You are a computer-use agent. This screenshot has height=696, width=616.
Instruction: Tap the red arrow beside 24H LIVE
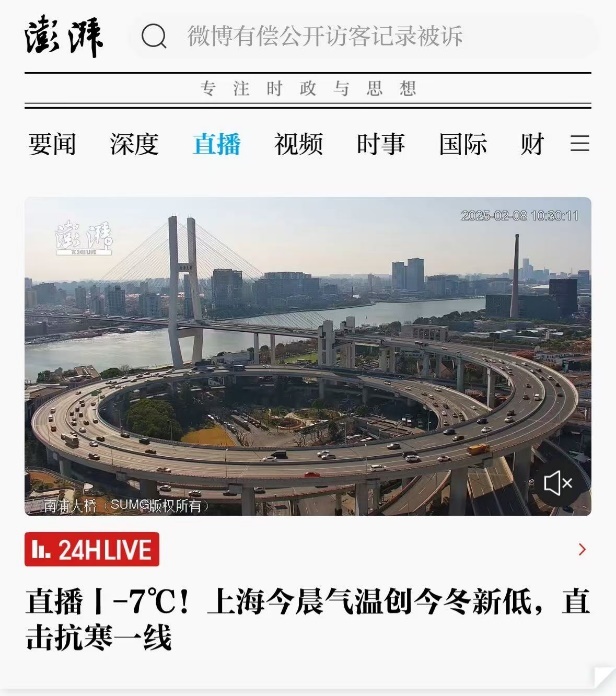pos(582,549)
